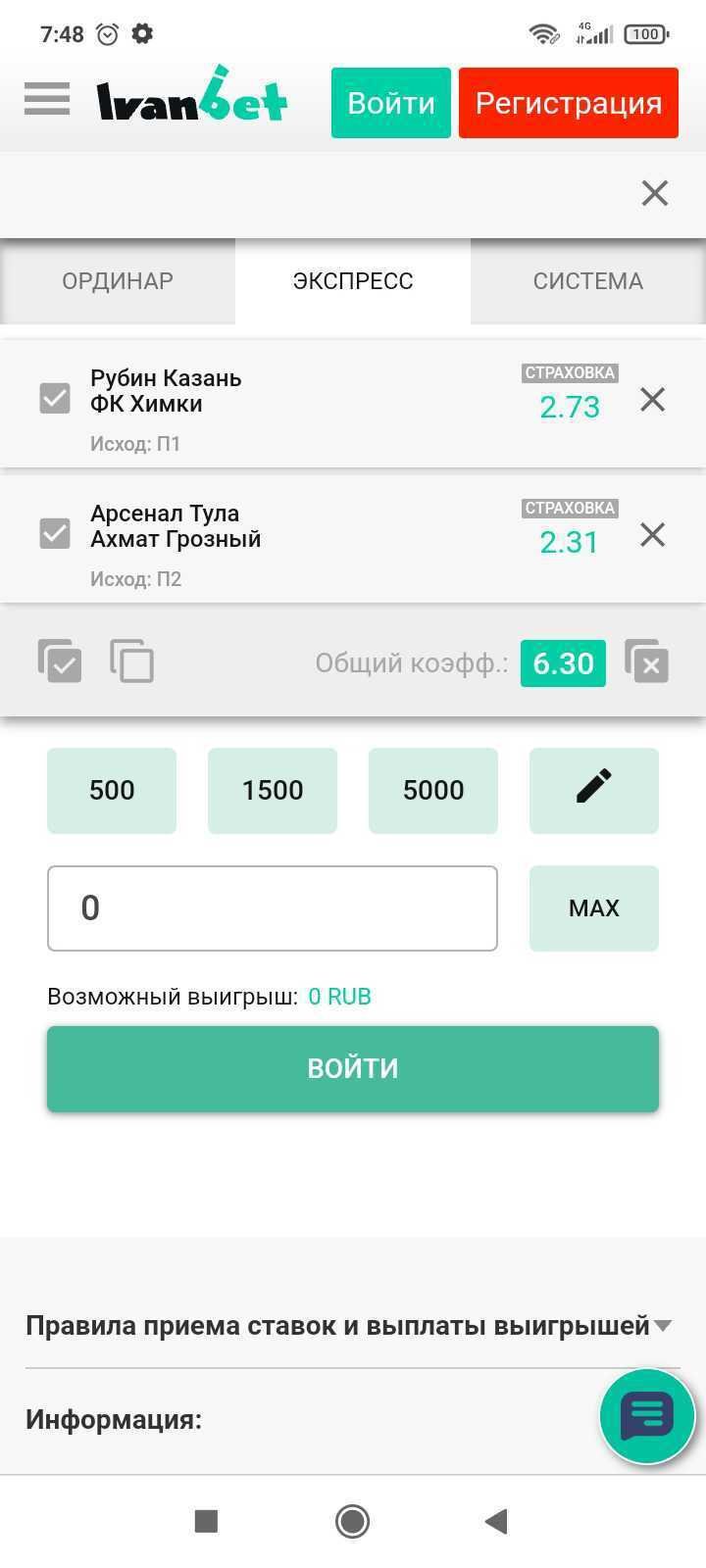Remove the Арсенал Тула – Ахмат Грозный selection
Image resolution: width=706 pixels, height=1568 pixels.
tap(652, 535)
